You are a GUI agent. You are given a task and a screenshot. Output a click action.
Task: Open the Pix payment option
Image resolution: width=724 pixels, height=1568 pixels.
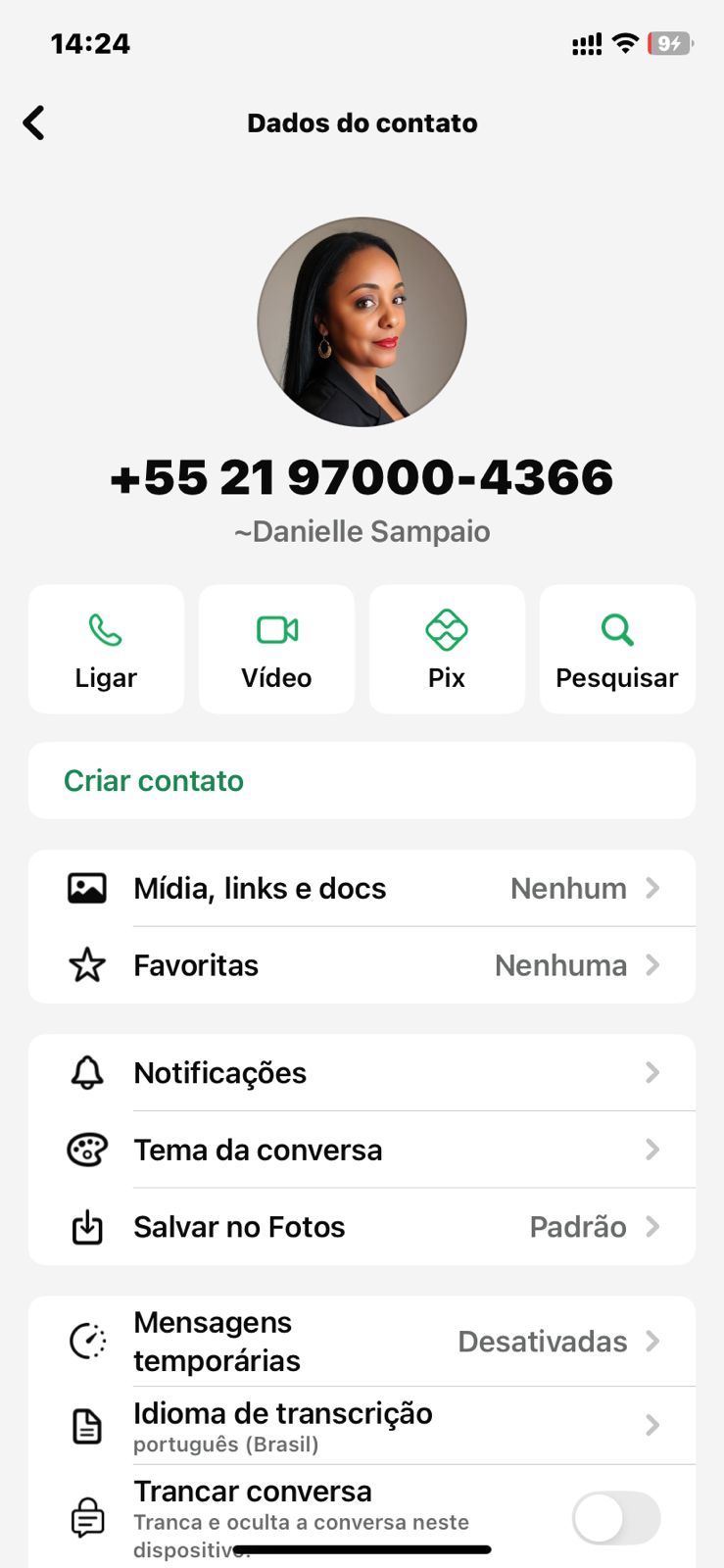click(x=447, y=649)
